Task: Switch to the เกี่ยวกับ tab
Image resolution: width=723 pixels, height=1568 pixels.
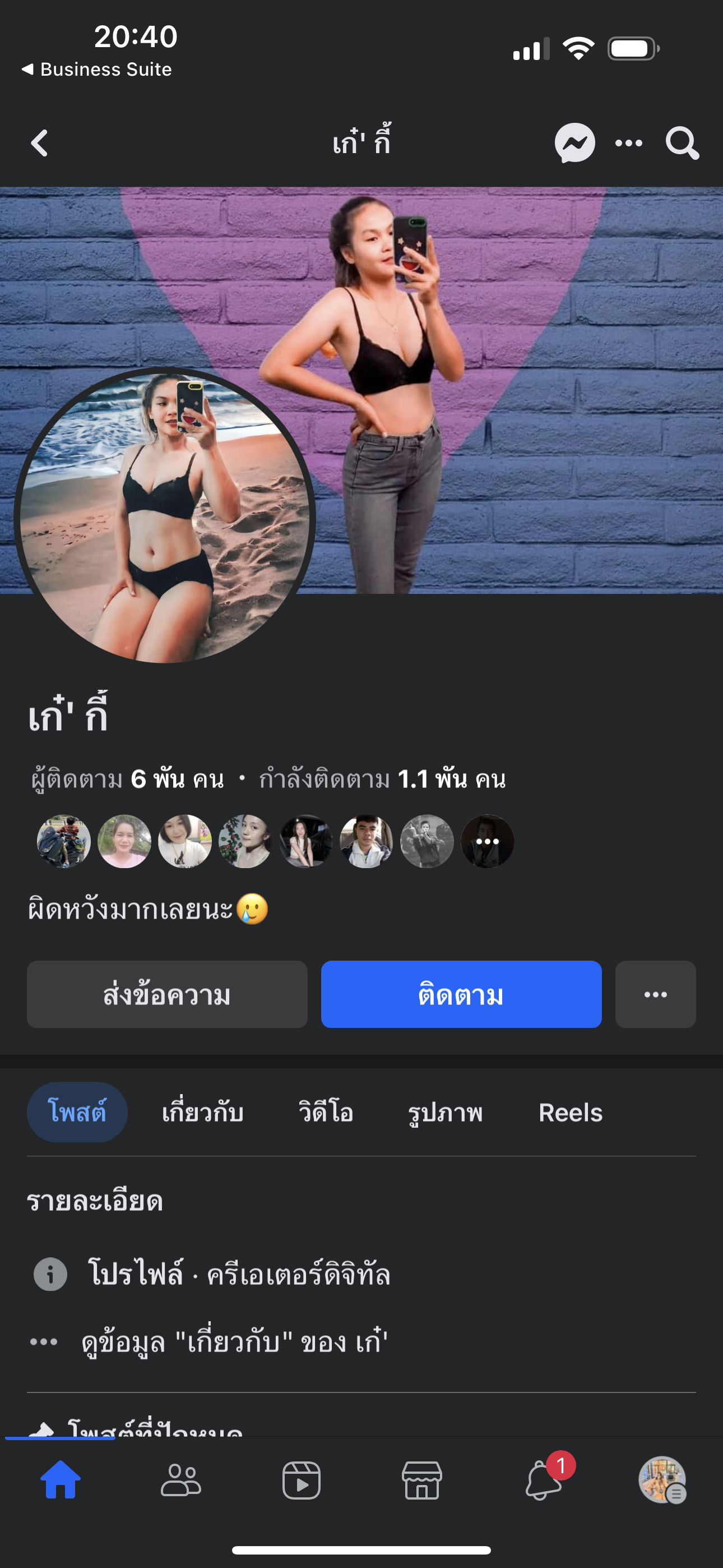Action: click(x=203, y=1113)
